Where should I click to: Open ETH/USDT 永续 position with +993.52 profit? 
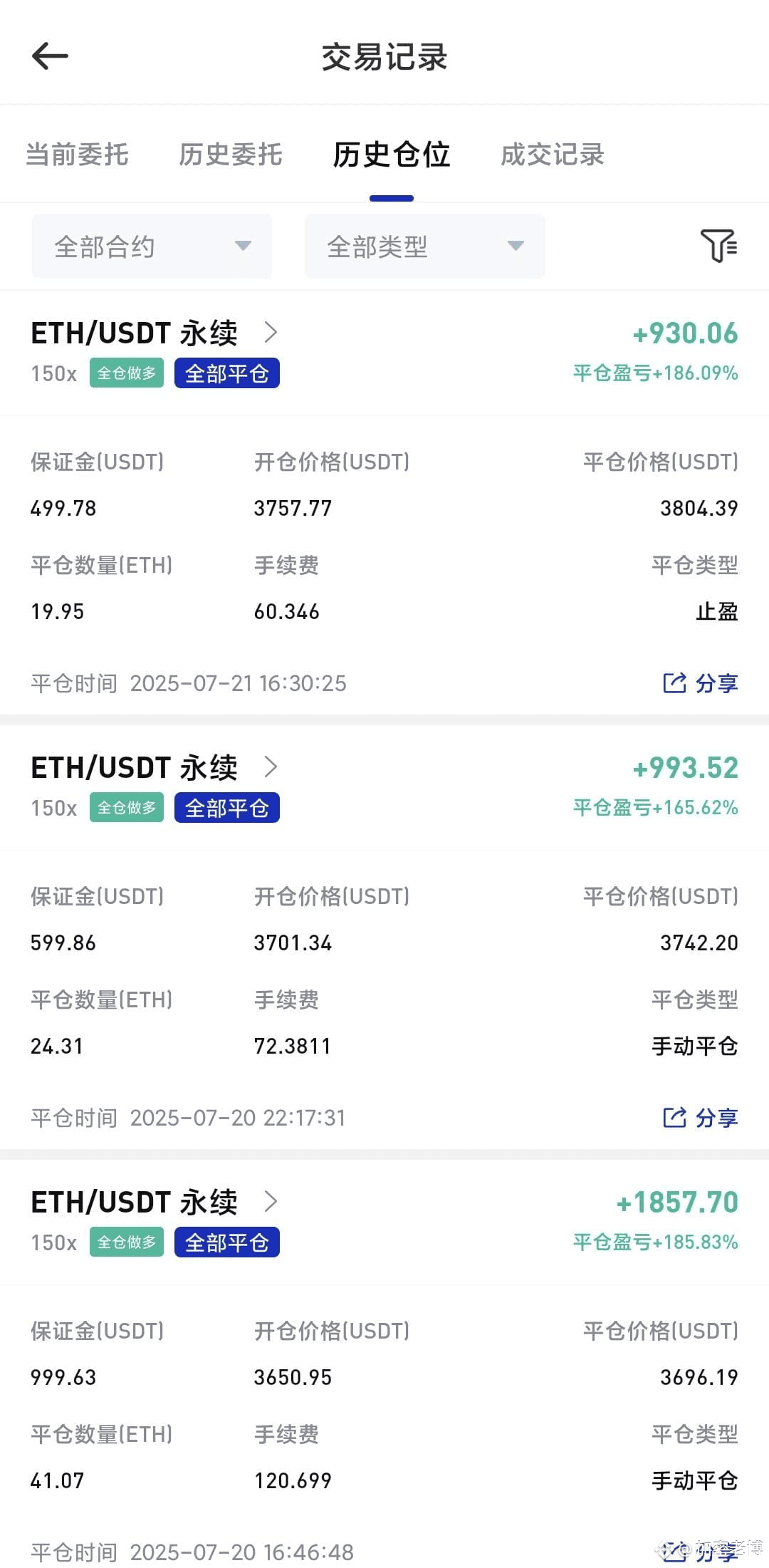(x=155, y=767)
